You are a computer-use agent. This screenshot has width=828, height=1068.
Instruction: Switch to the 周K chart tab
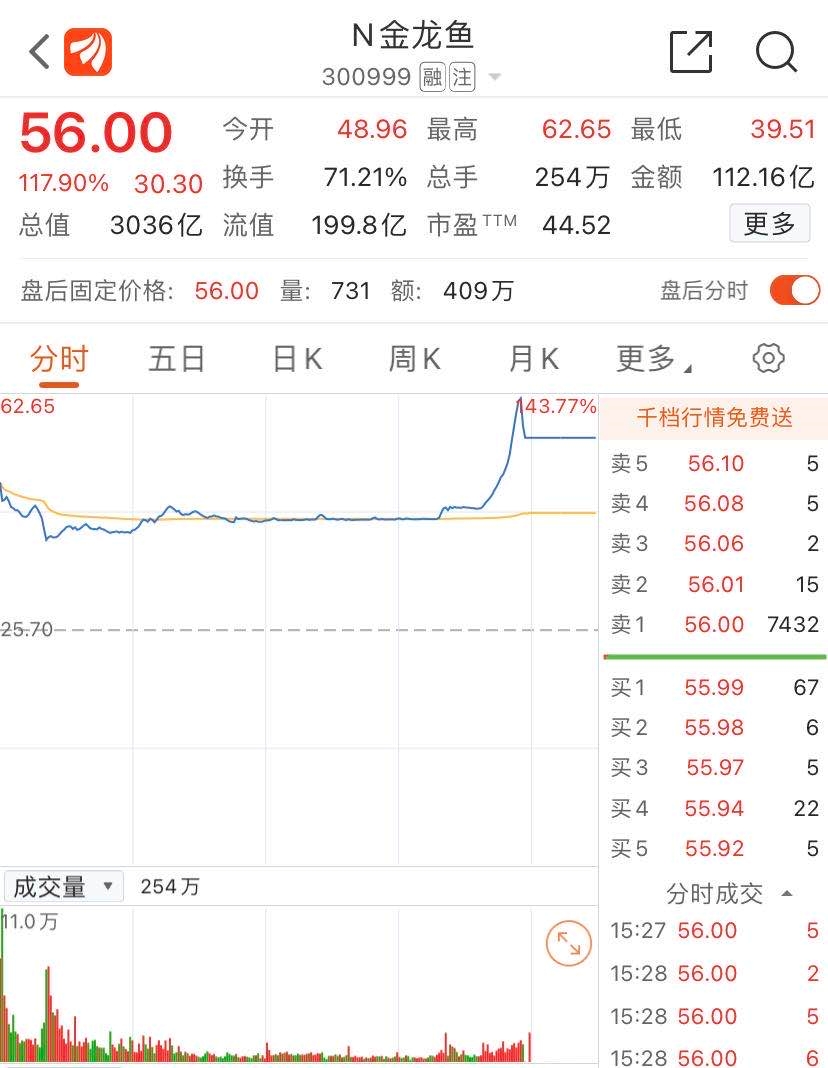414,358
